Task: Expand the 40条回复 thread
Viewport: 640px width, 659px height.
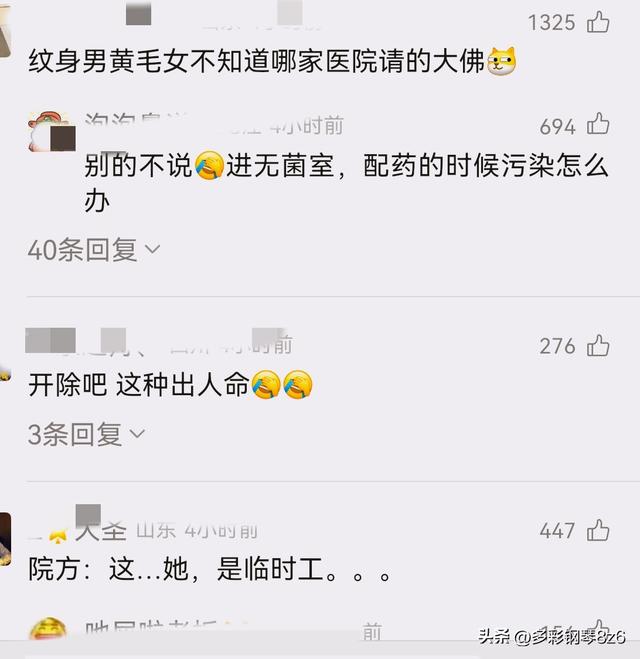Action: pyautogui.click(x=94, y=249)
